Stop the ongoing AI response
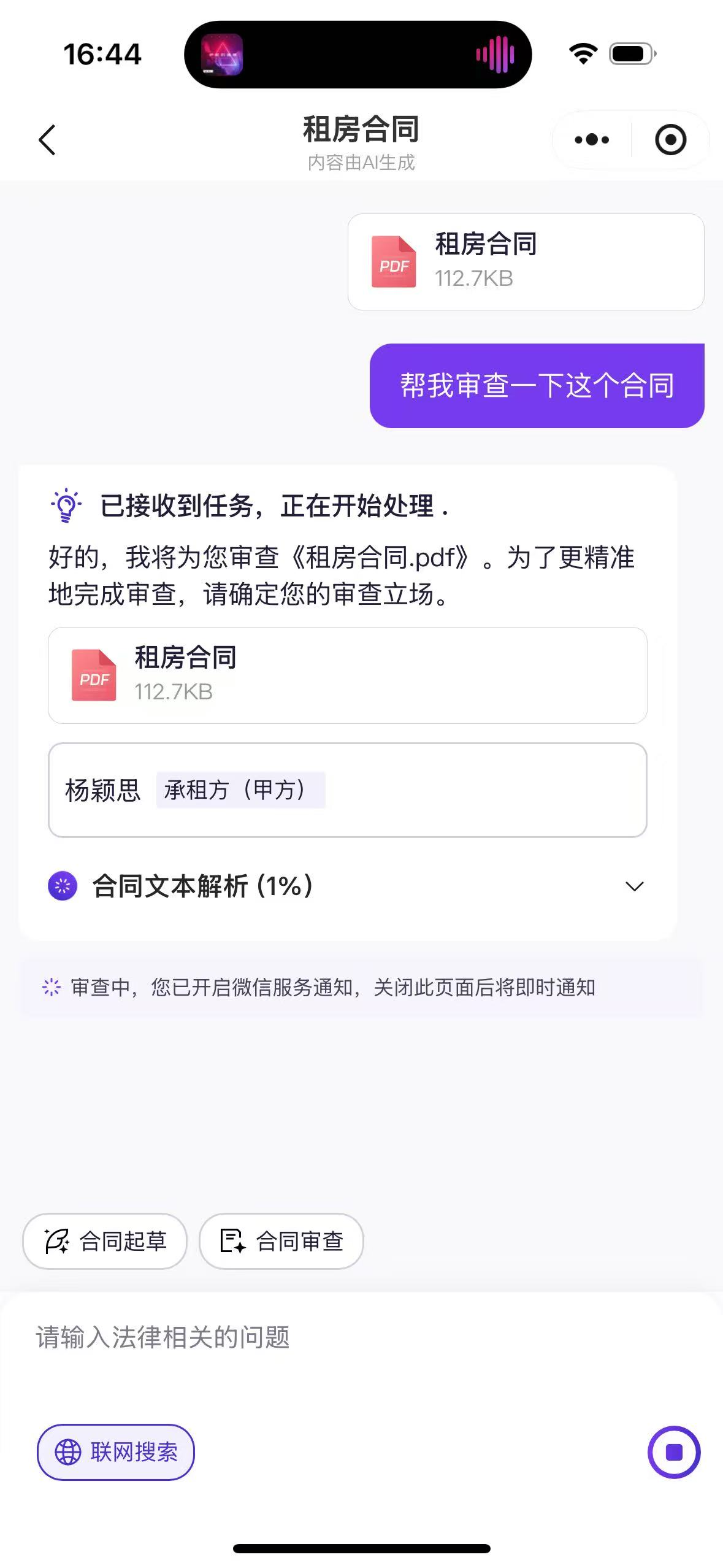Viewport: 723px width, 1568px height. tap(674, 1452)
